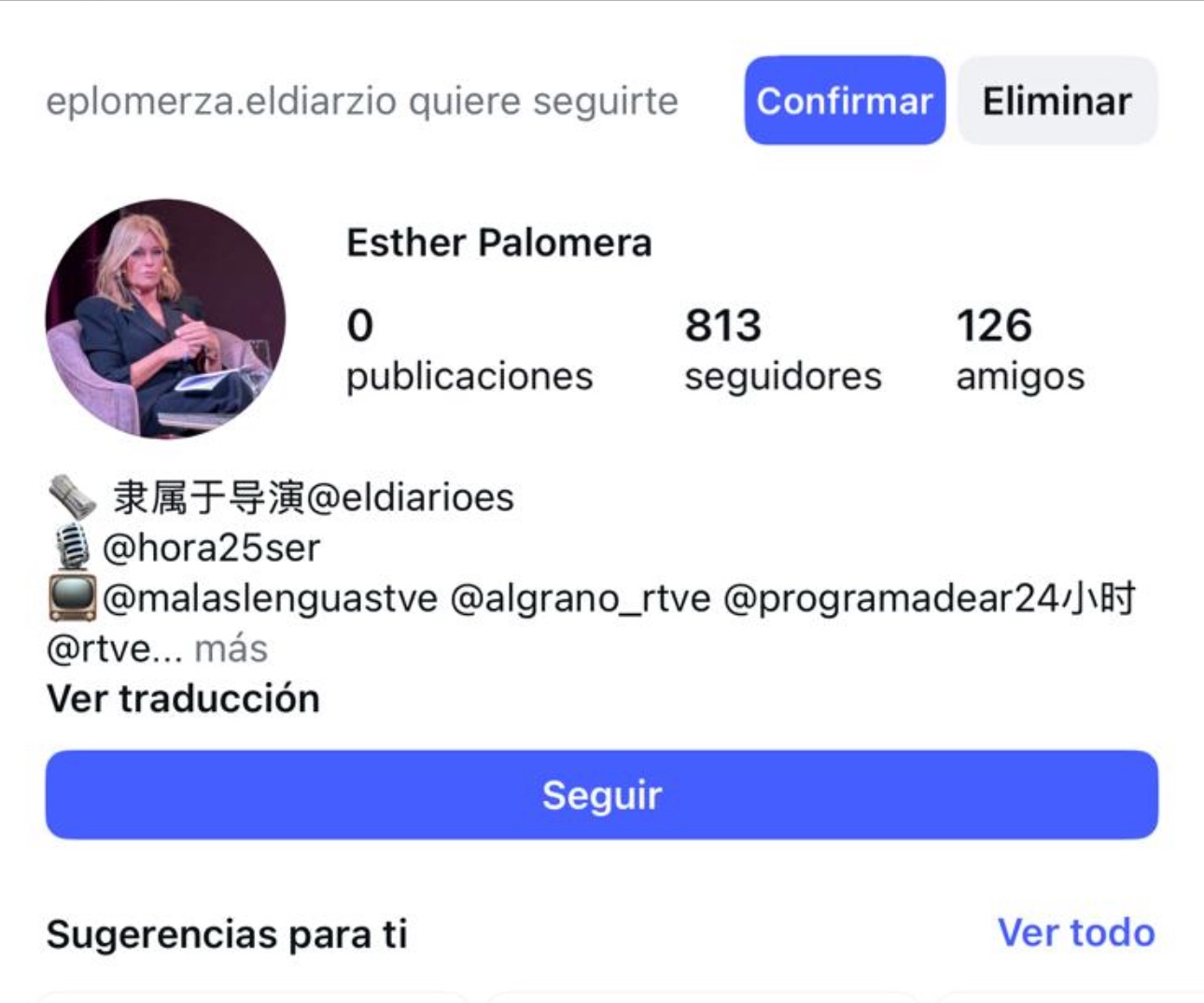Confirm the follow request from eplomerza.eldiarzio

tap(844, 101)
